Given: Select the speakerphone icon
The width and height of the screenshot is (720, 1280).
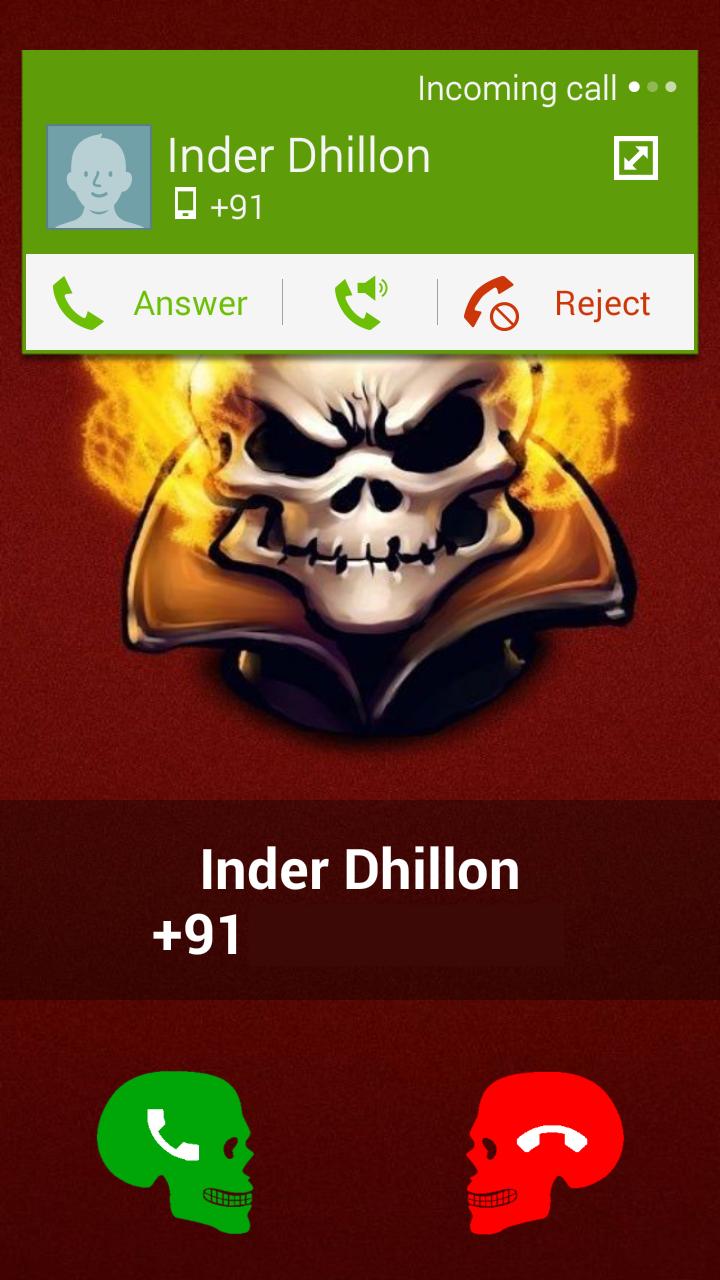Looking at the screenshot, I should click(x=360, y=303).
